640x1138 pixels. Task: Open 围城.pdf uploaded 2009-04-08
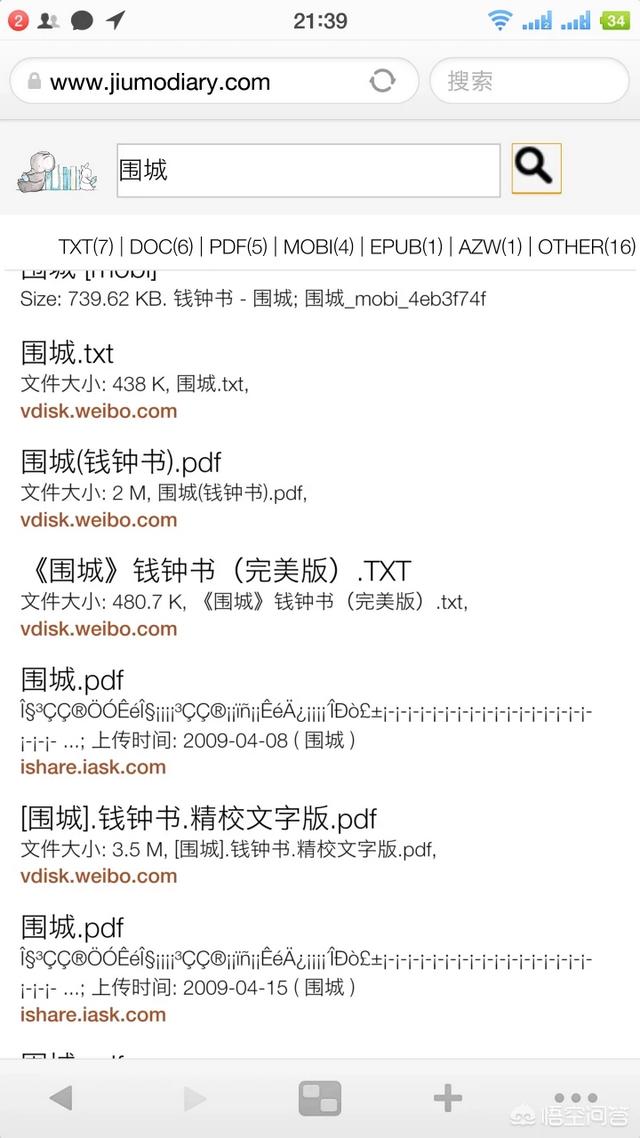[x=72, y=680]
